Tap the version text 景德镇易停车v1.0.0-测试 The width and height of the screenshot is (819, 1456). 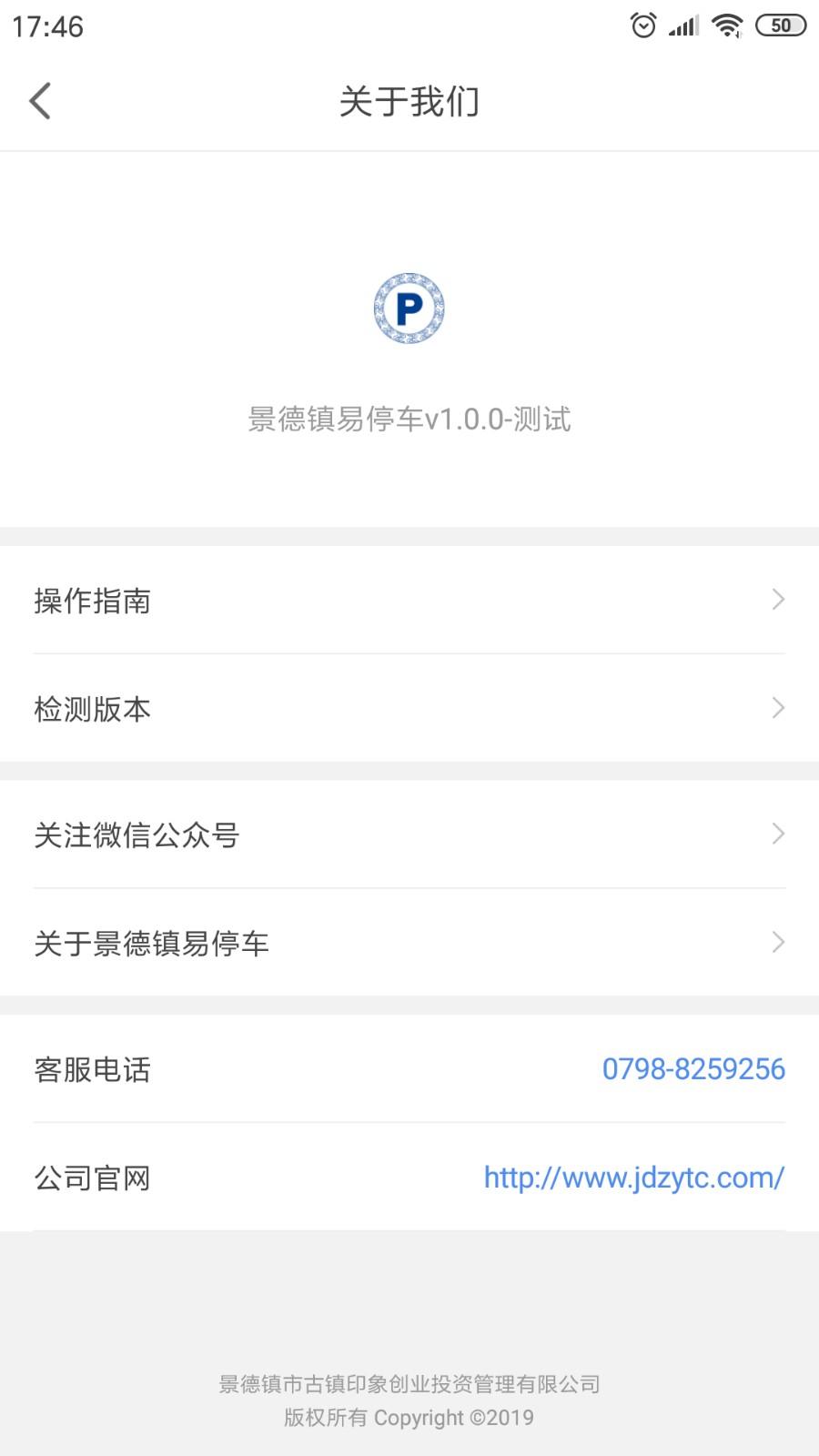[409, 420]
